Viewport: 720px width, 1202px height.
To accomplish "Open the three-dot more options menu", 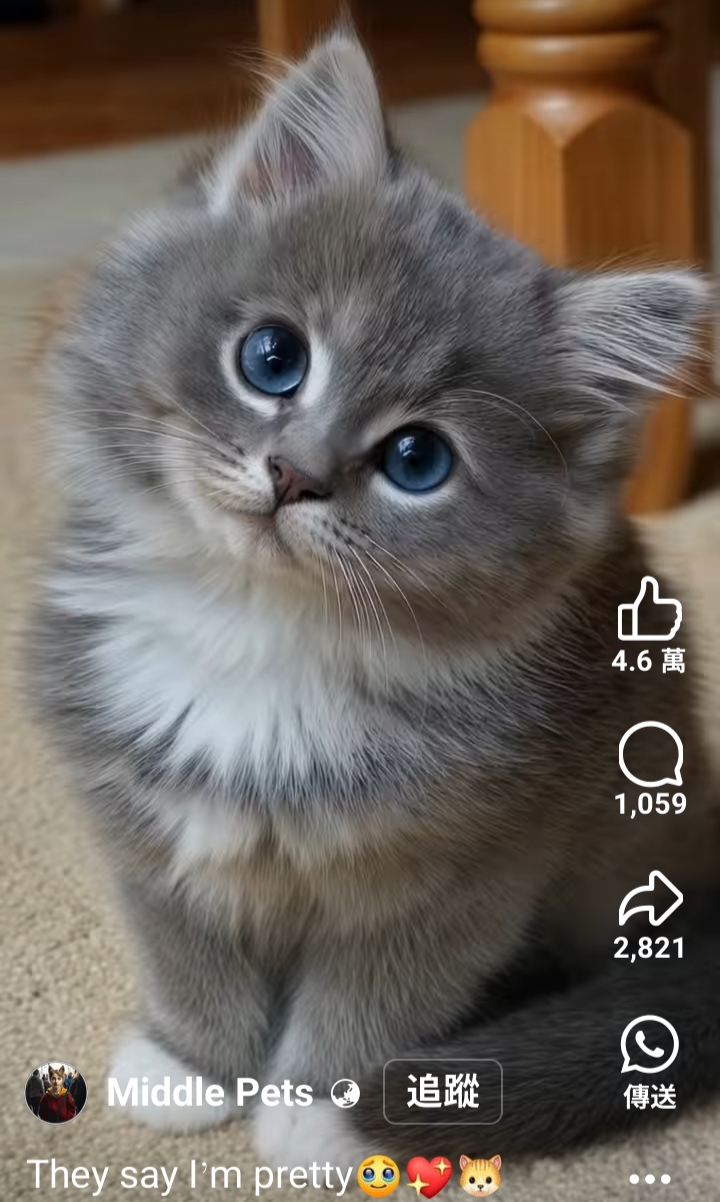I will (649, 1180).
